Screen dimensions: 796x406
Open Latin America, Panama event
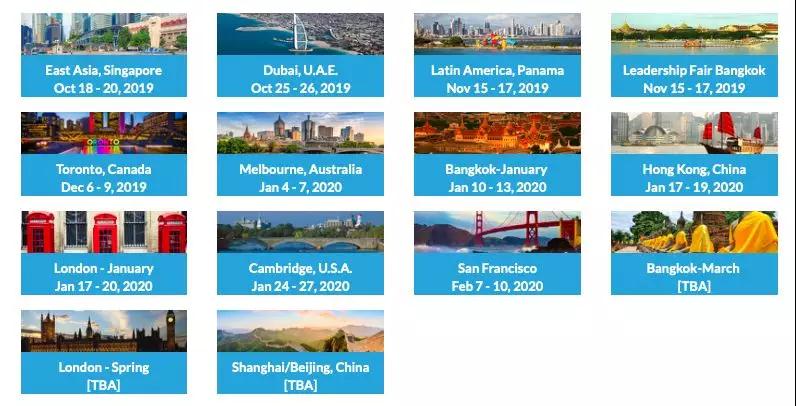click(x=497, y=56)
